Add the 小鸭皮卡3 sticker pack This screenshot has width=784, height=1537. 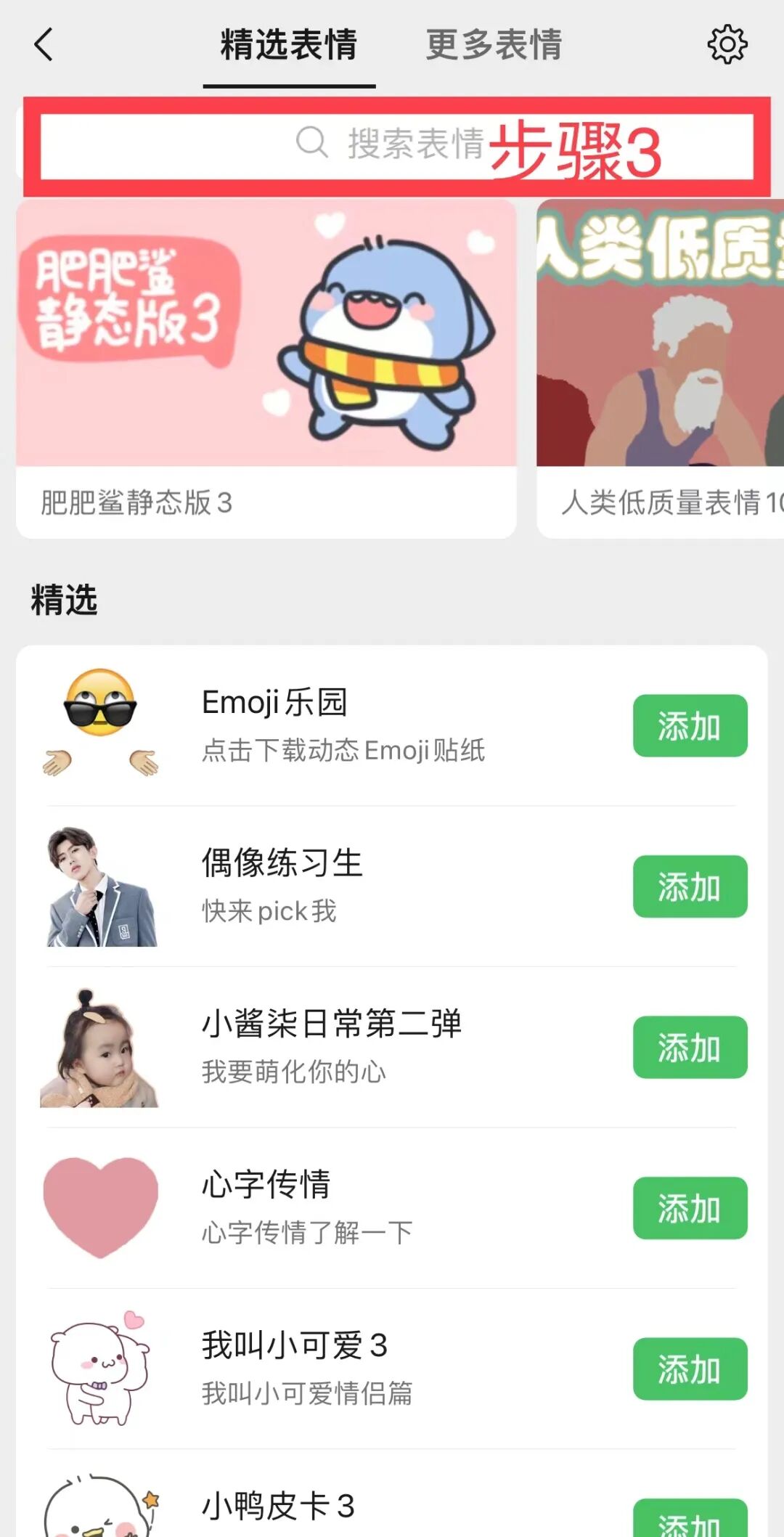click(x=690, y=1519)
